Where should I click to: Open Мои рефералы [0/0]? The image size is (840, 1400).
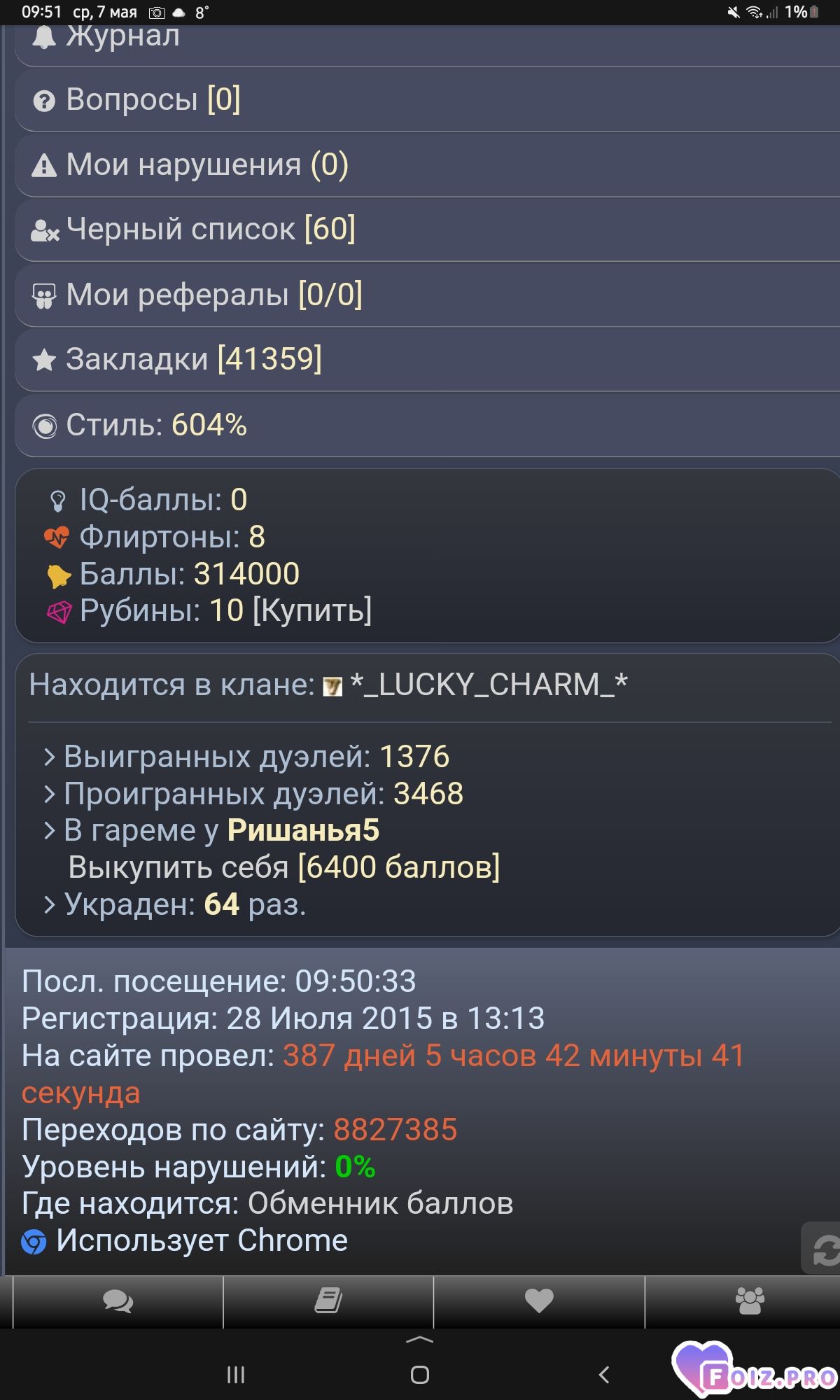click(x=427, y=295)
